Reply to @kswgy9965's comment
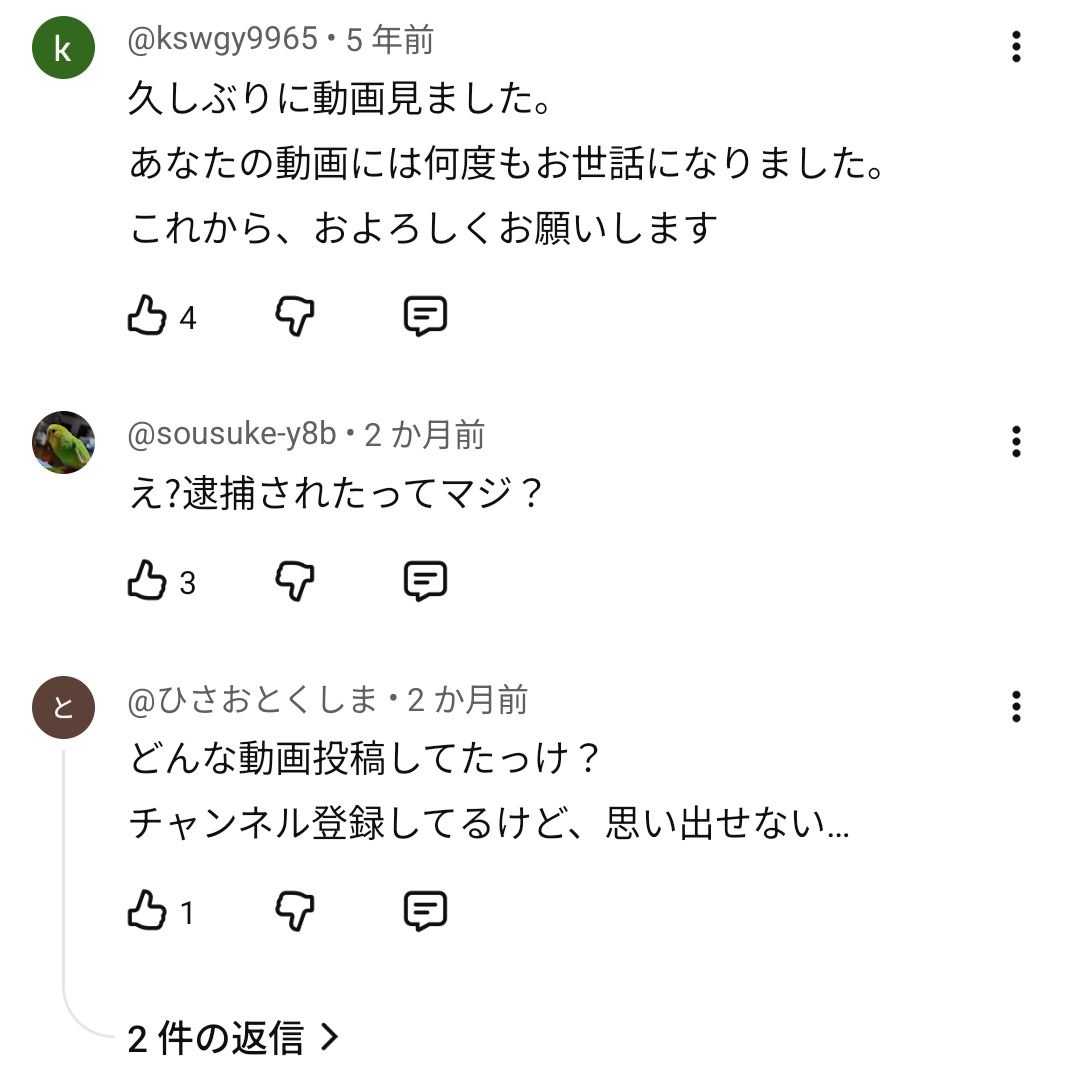The height and width of the screenshot is (1073, 1080). (425, 317)
